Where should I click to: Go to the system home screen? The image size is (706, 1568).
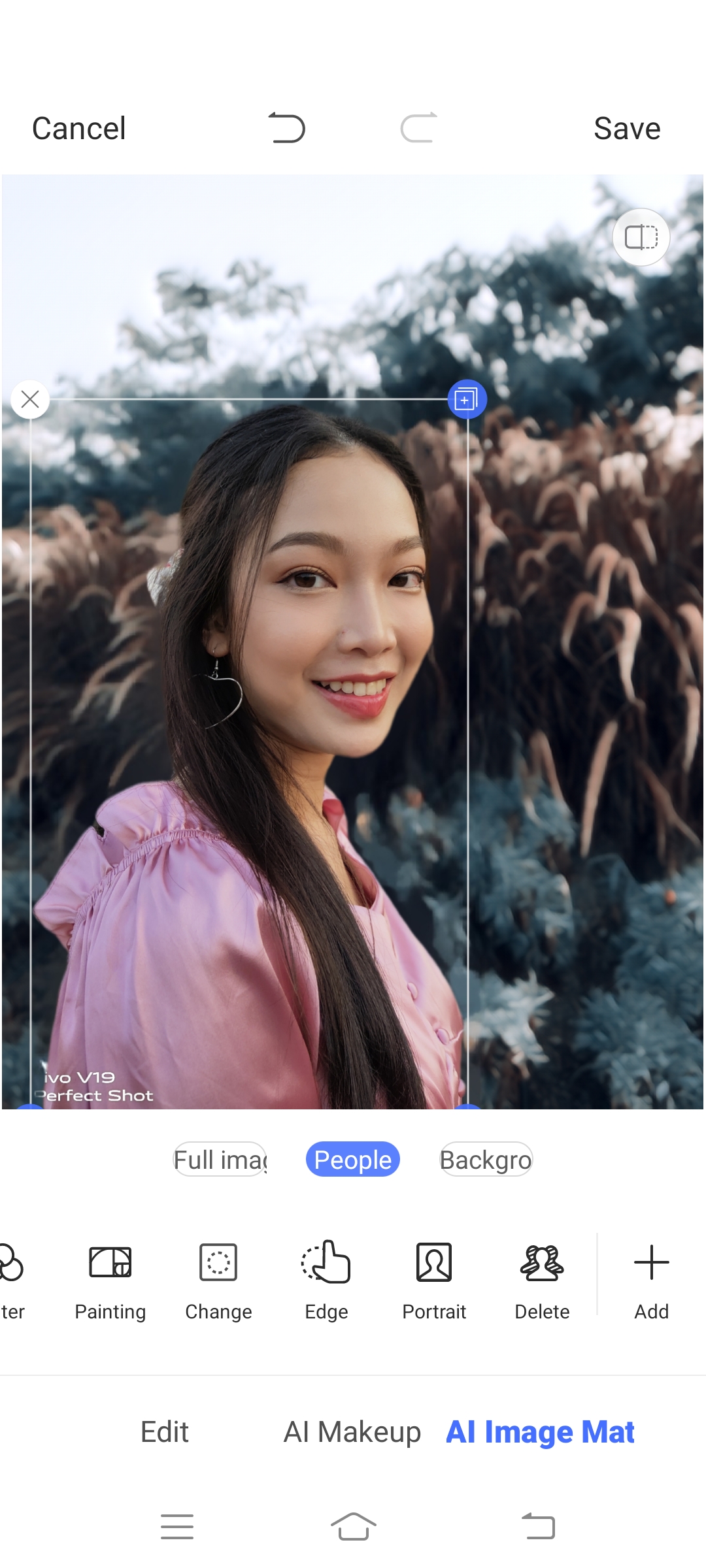click(x=353, y=1527)
